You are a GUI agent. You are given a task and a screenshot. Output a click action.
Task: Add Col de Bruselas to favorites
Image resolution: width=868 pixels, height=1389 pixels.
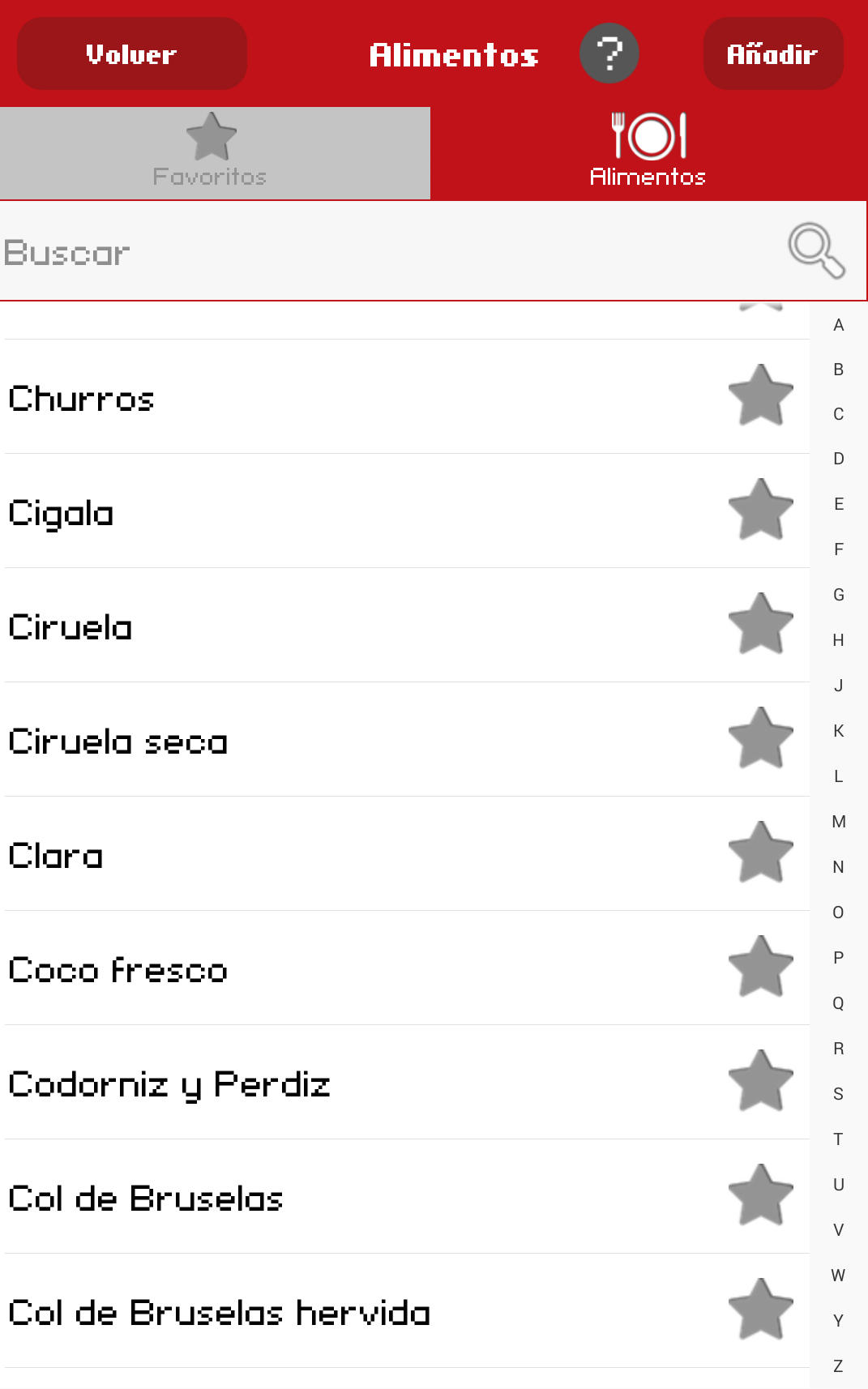coord(760,1196)
